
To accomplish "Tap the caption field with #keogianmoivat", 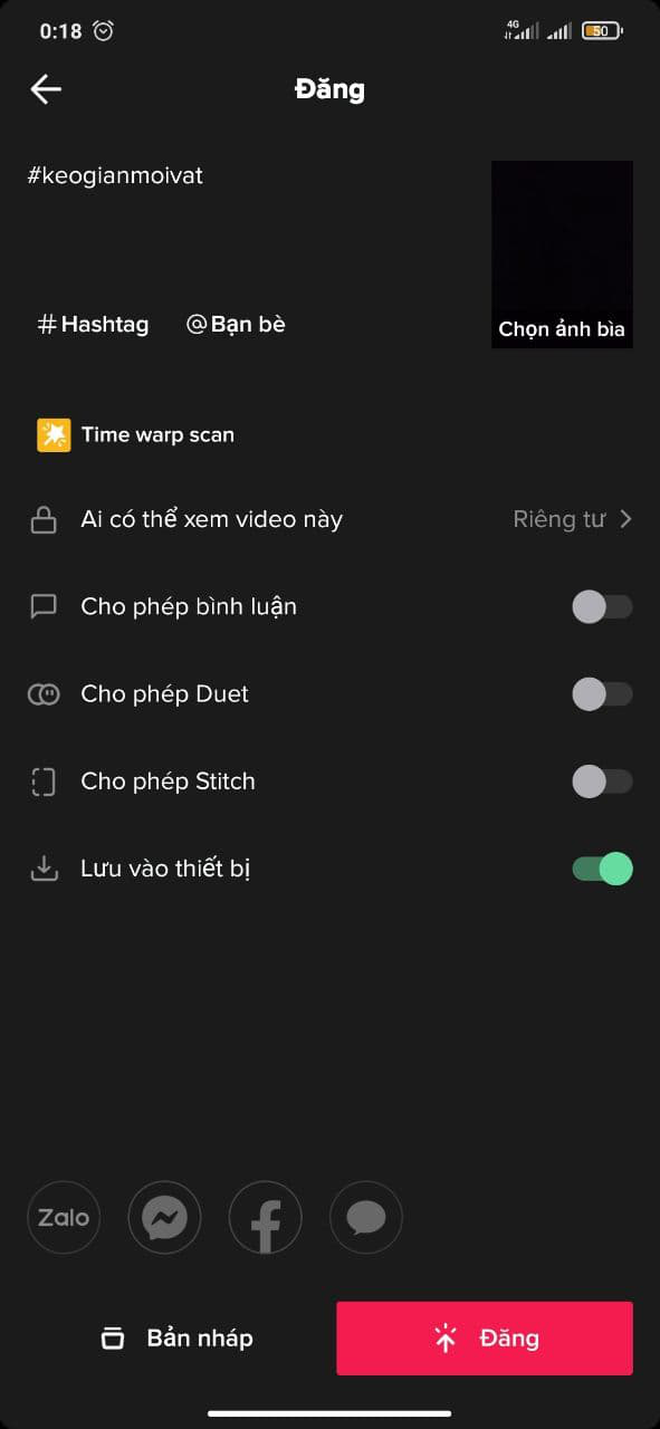I will [x=250, y=222].
